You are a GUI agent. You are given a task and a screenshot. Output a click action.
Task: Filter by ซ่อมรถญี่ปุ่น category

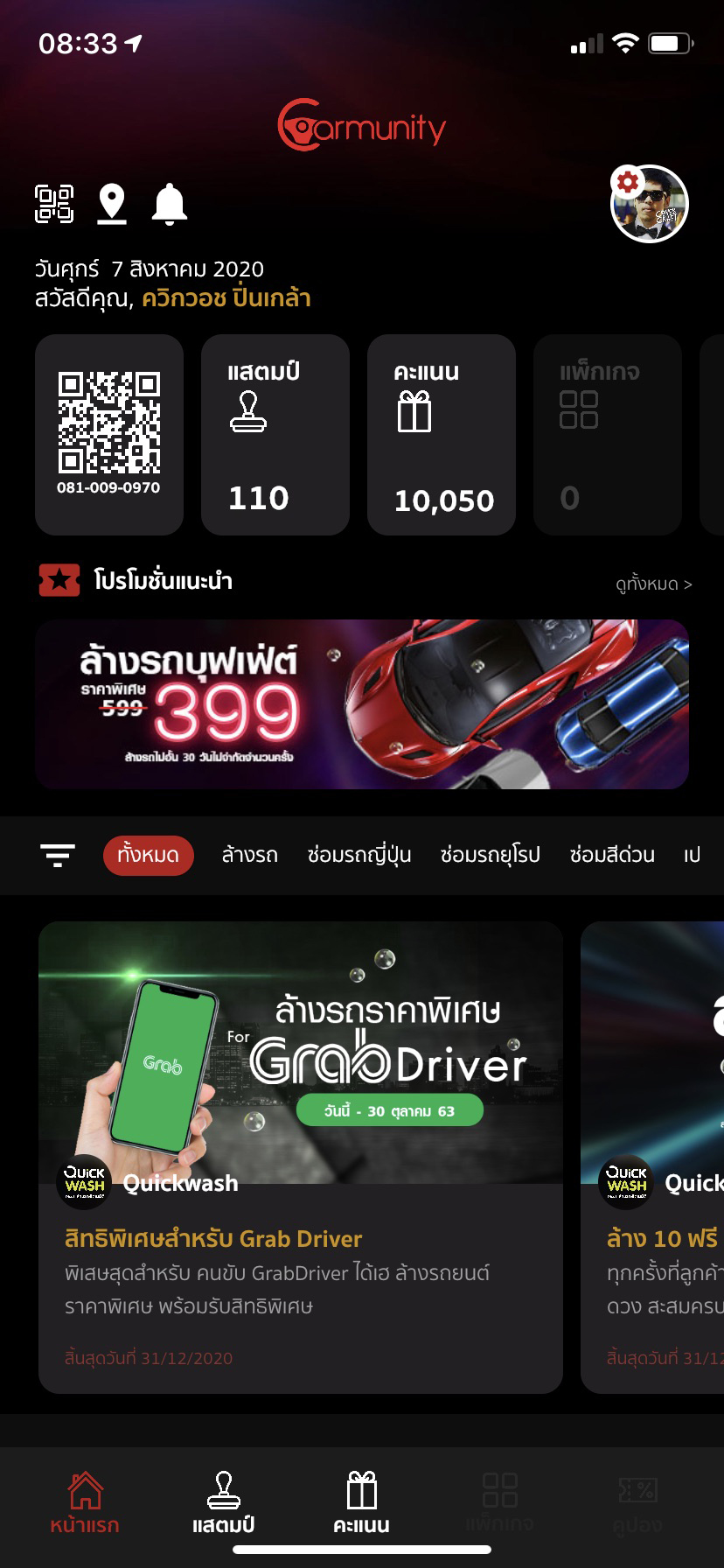tap(359, 855)
